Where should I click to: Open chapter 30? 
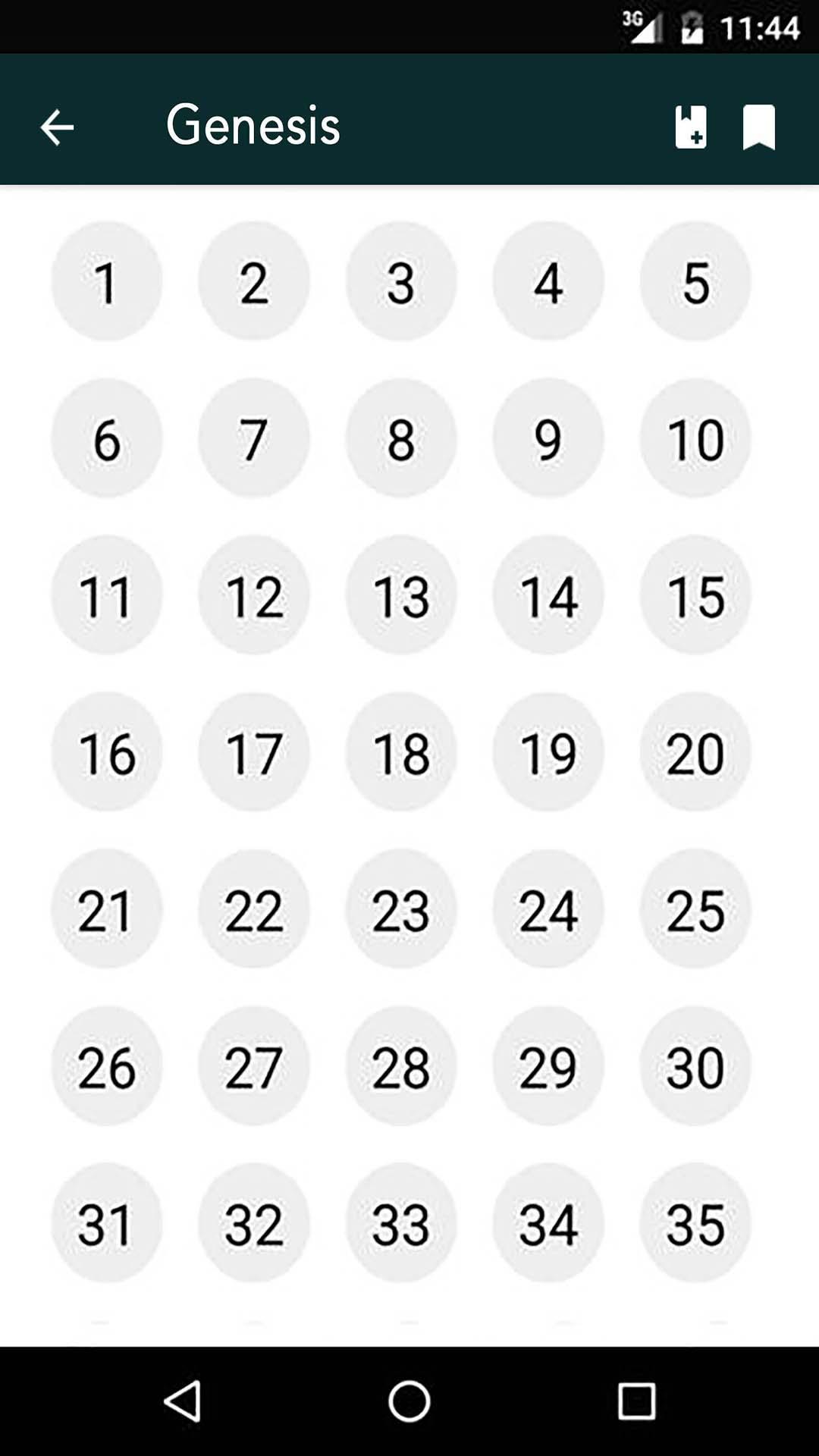coord(695,1066)
